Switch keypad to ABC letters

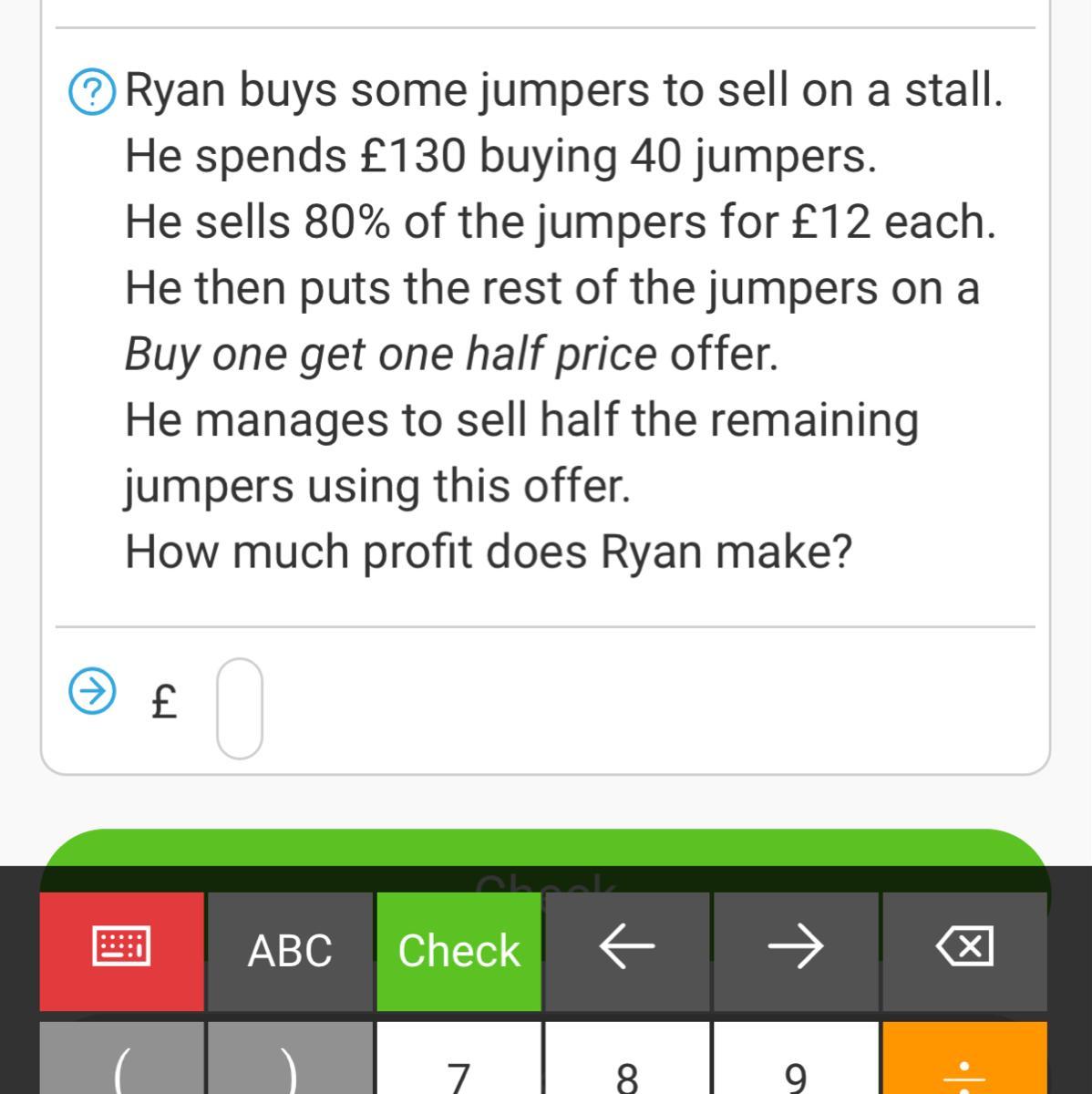[290, 951]
